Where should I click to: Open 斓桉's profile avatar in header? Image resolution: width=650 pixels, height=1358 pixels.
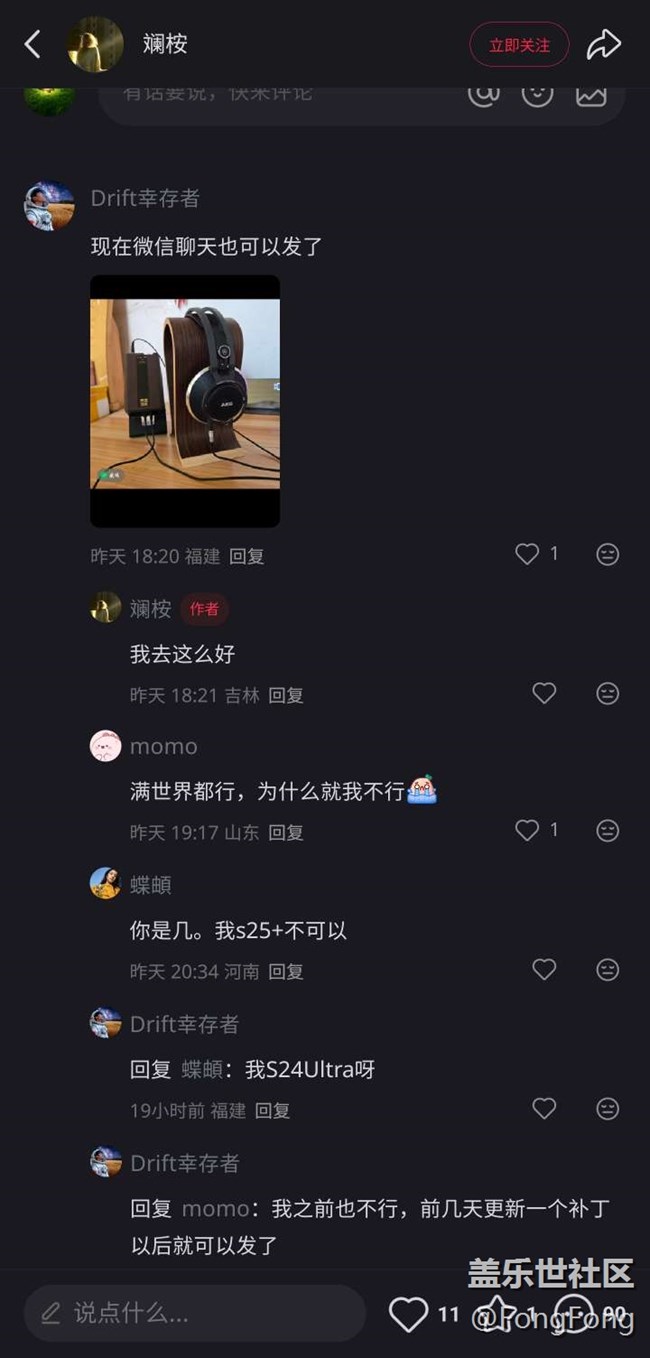95,44
